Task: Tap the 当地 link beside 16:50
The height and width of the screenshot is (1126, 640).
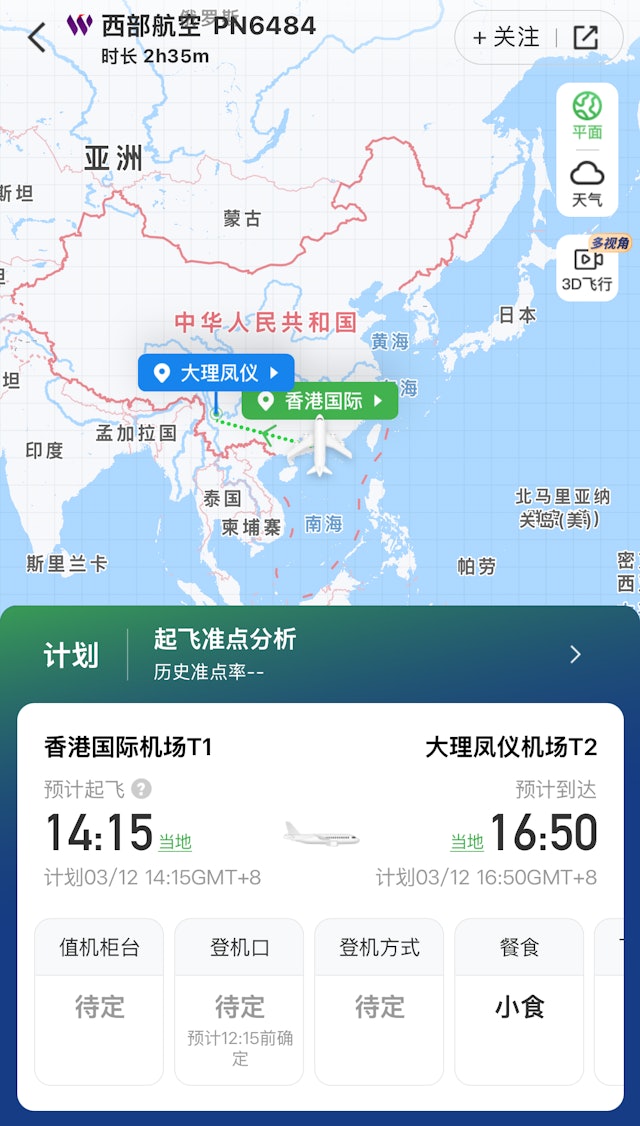Action: [x=467, y=842]
